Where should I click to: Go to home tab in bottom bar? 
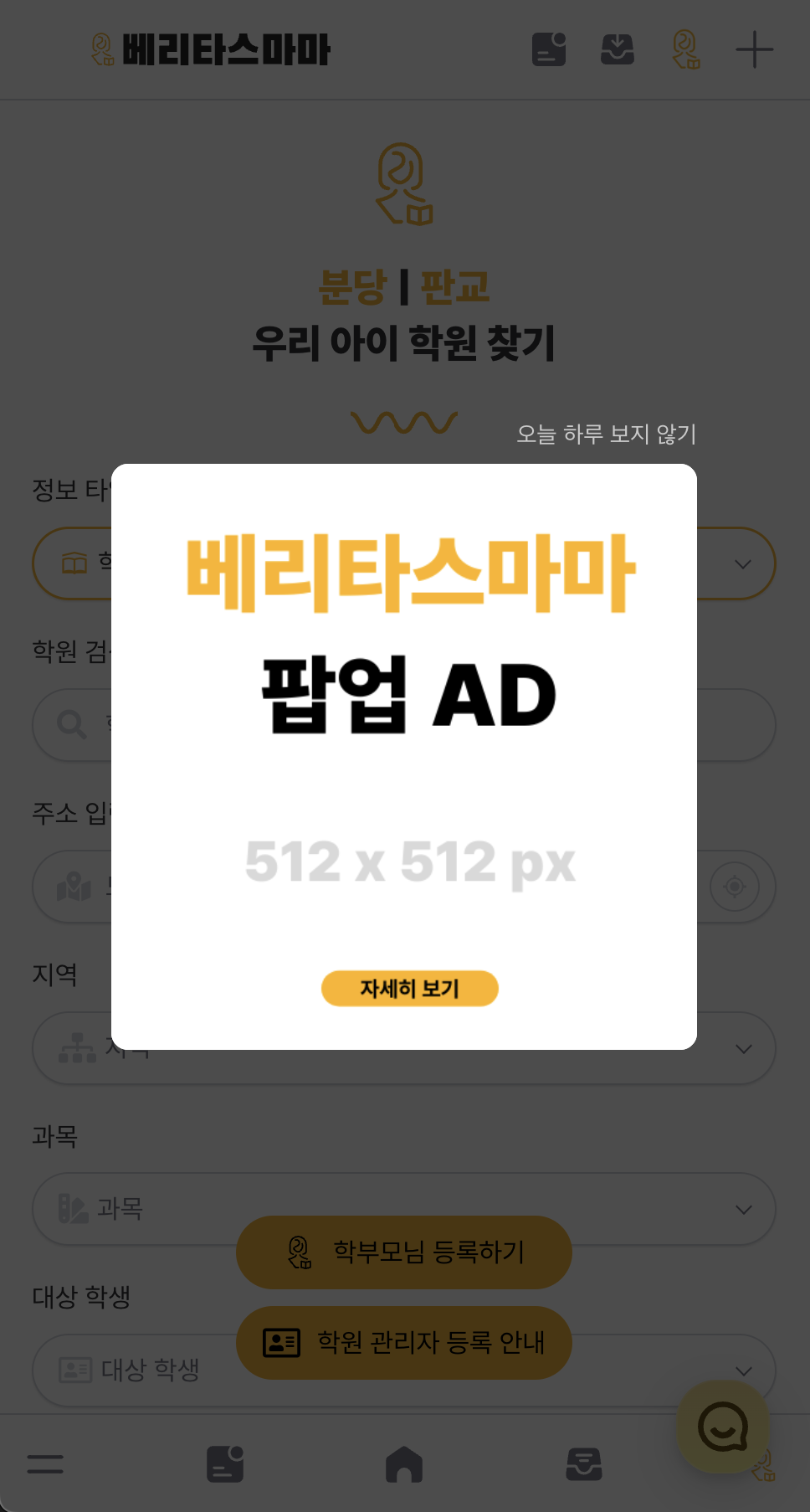[404, 1464]
